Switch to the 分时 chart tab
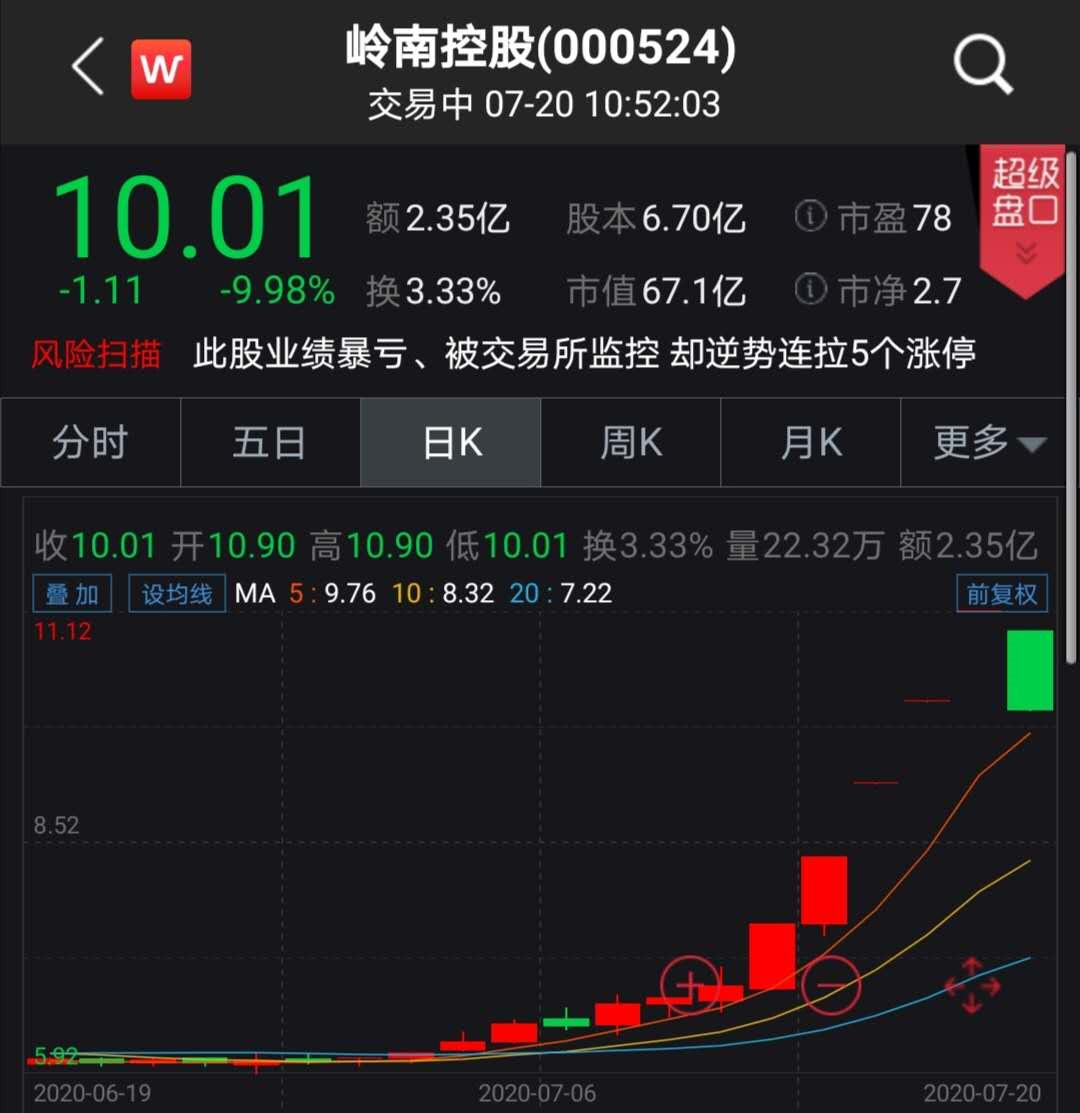Viewport: 1080px width, 1113px height. pyautogui.click(x=90, y=443)
